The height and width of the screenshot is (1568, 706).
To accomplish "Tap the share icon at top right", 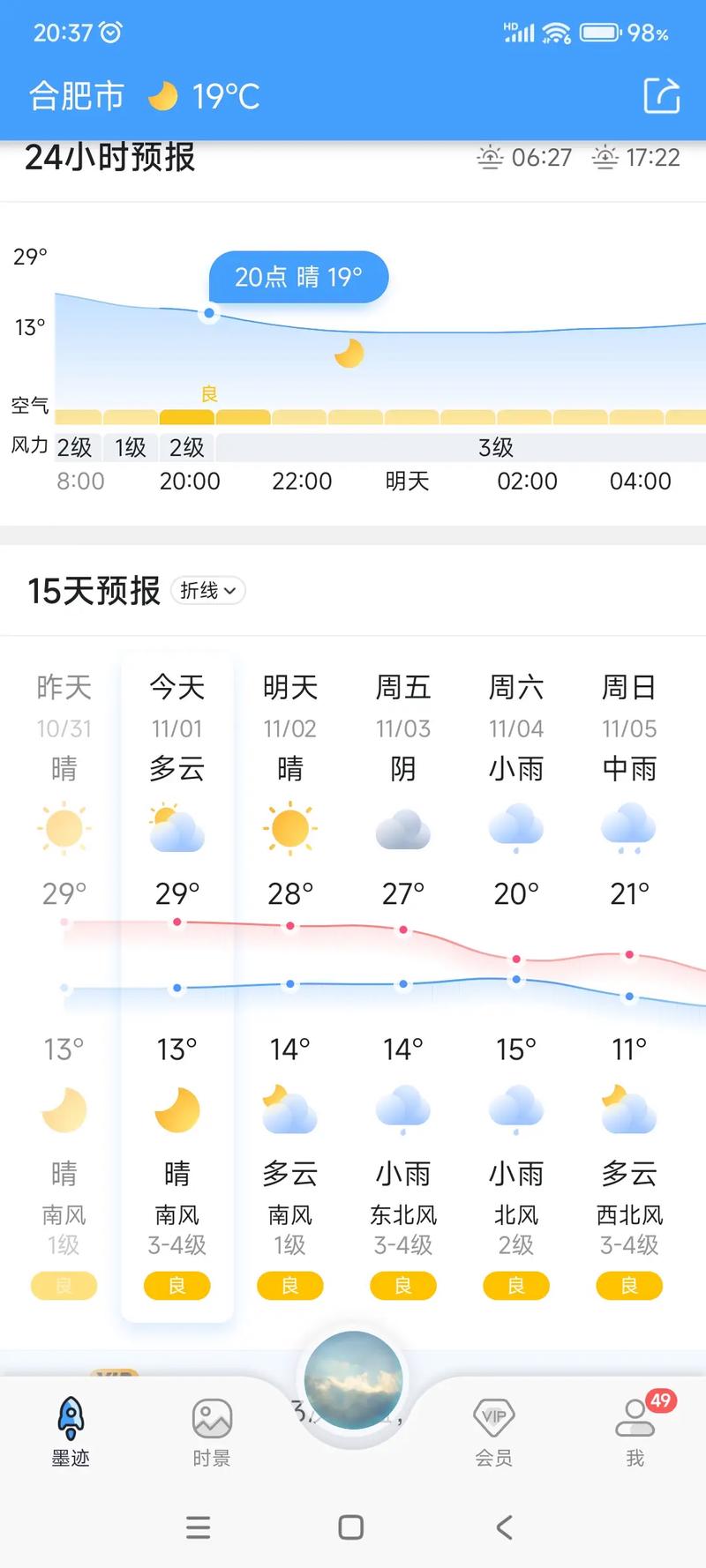I will (660, 97).
